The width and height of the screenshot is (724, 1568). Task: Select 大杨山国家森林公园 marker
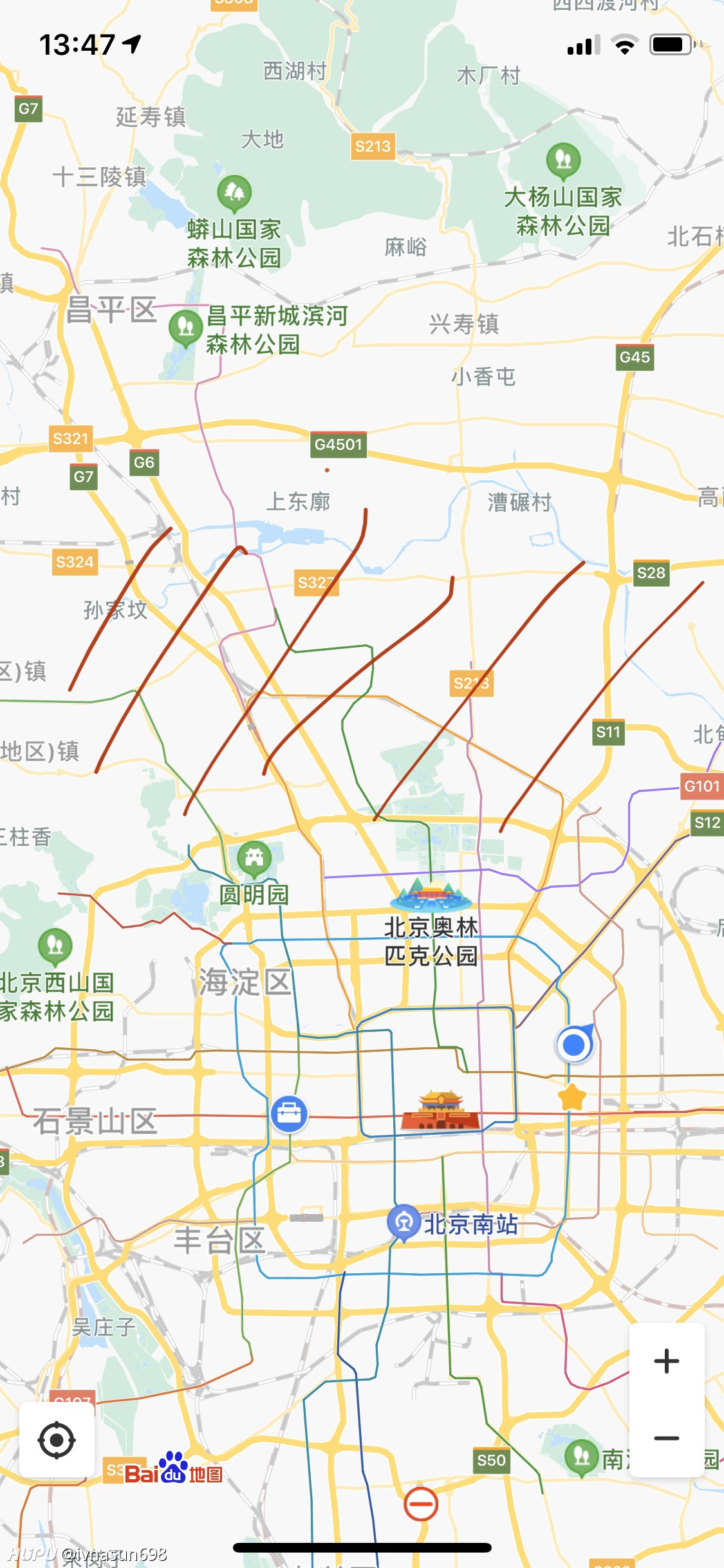[563, 161]
